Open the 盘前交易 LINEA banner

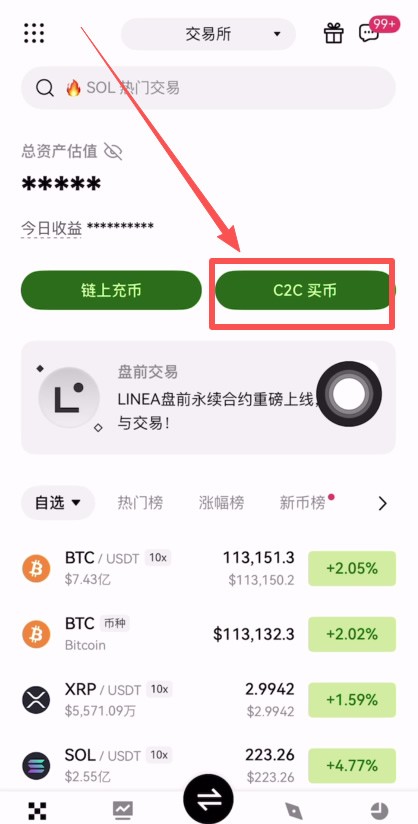click(x=208, y=398)
